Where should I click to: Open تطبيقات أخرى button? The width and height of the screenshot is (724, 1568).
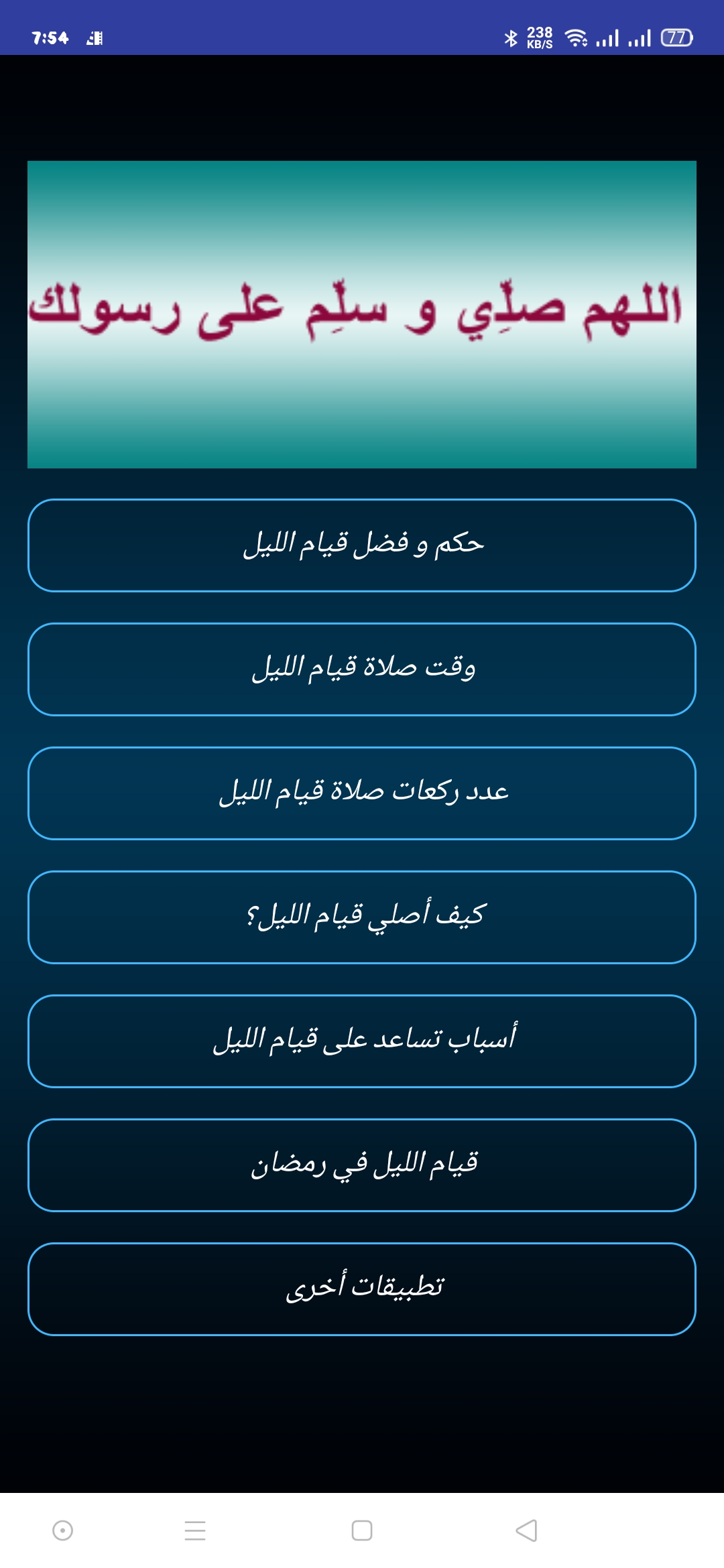pyautogui.click(x=362, y=1289)
